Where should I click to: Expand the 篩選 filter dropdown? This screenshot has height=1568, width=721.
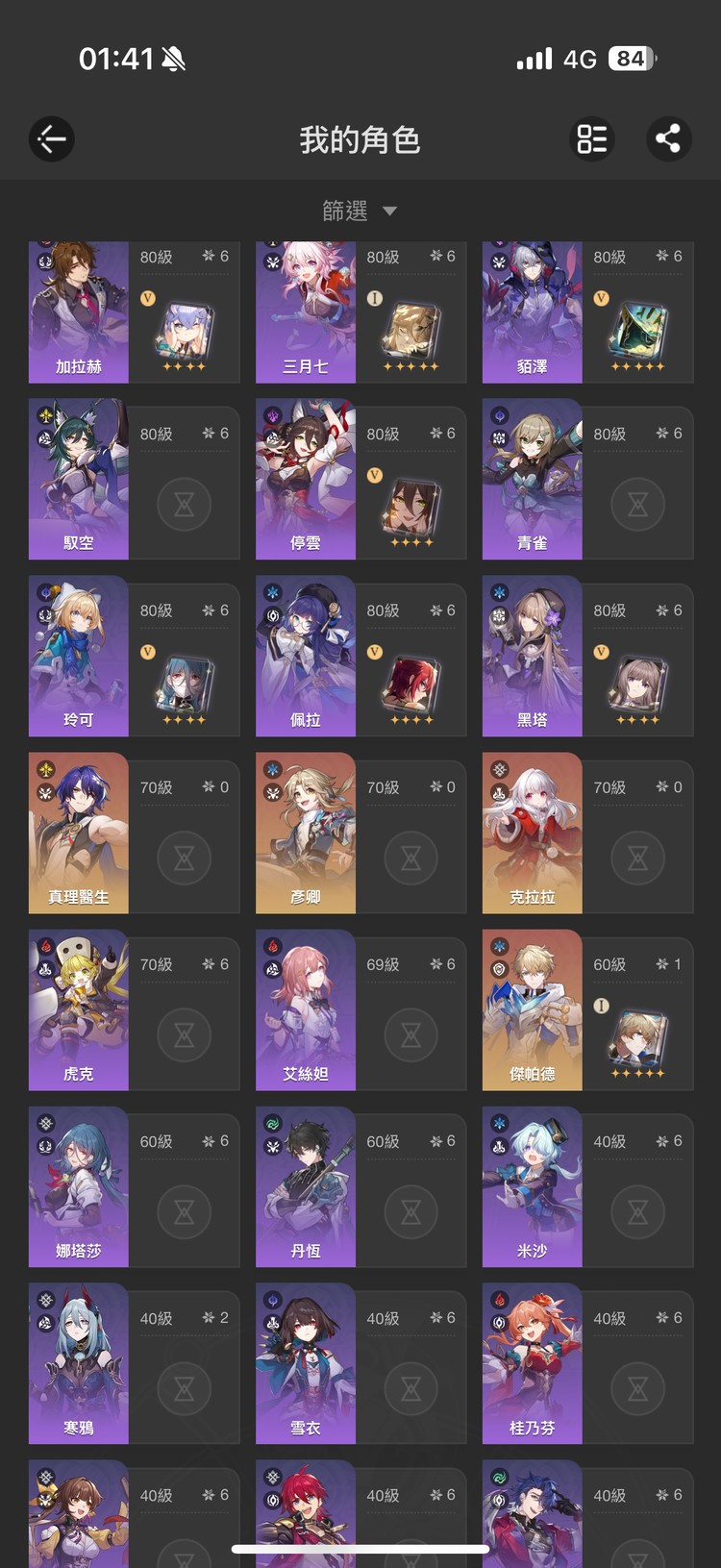[x=360, y=211]
